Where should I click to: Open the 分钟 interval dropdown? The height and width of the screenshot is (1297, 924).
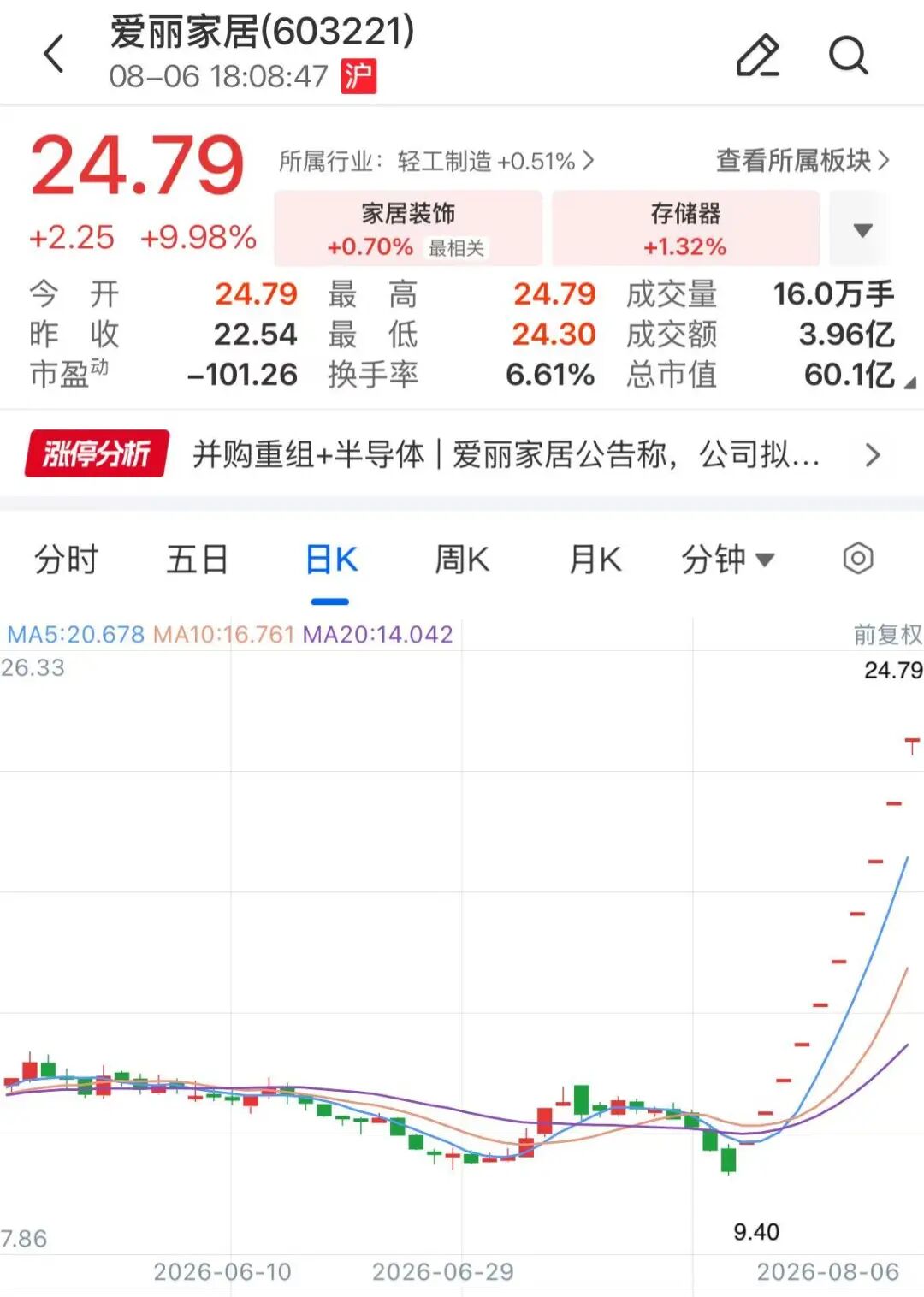pos(728,560)
